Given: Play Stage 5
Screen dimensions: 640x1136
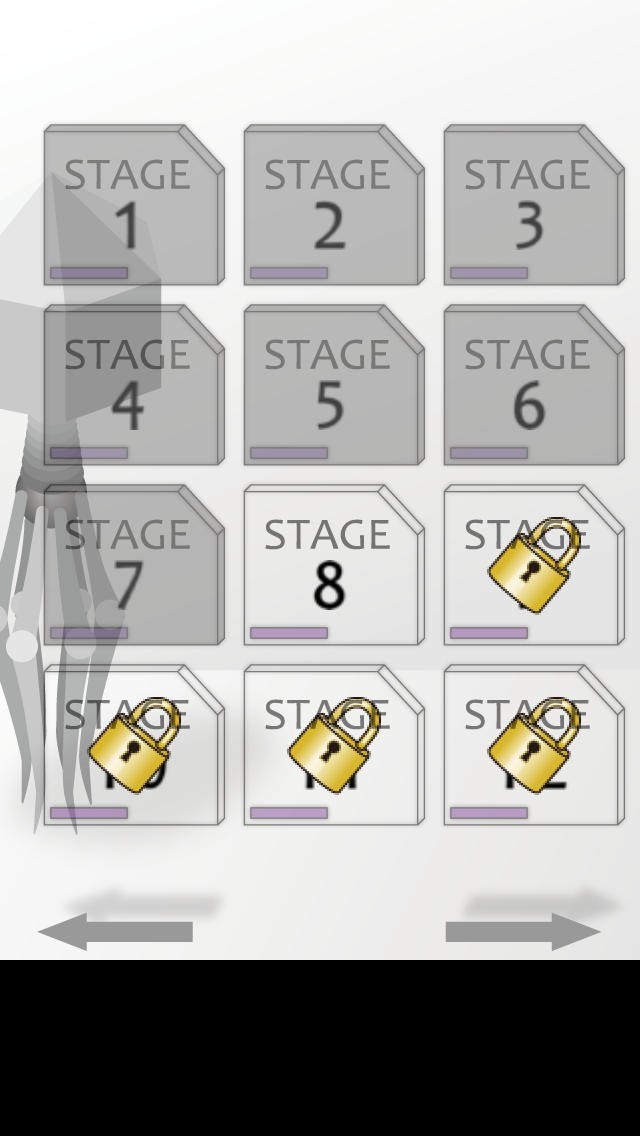Looking at the screenshot, I should (x=334, y=384).
